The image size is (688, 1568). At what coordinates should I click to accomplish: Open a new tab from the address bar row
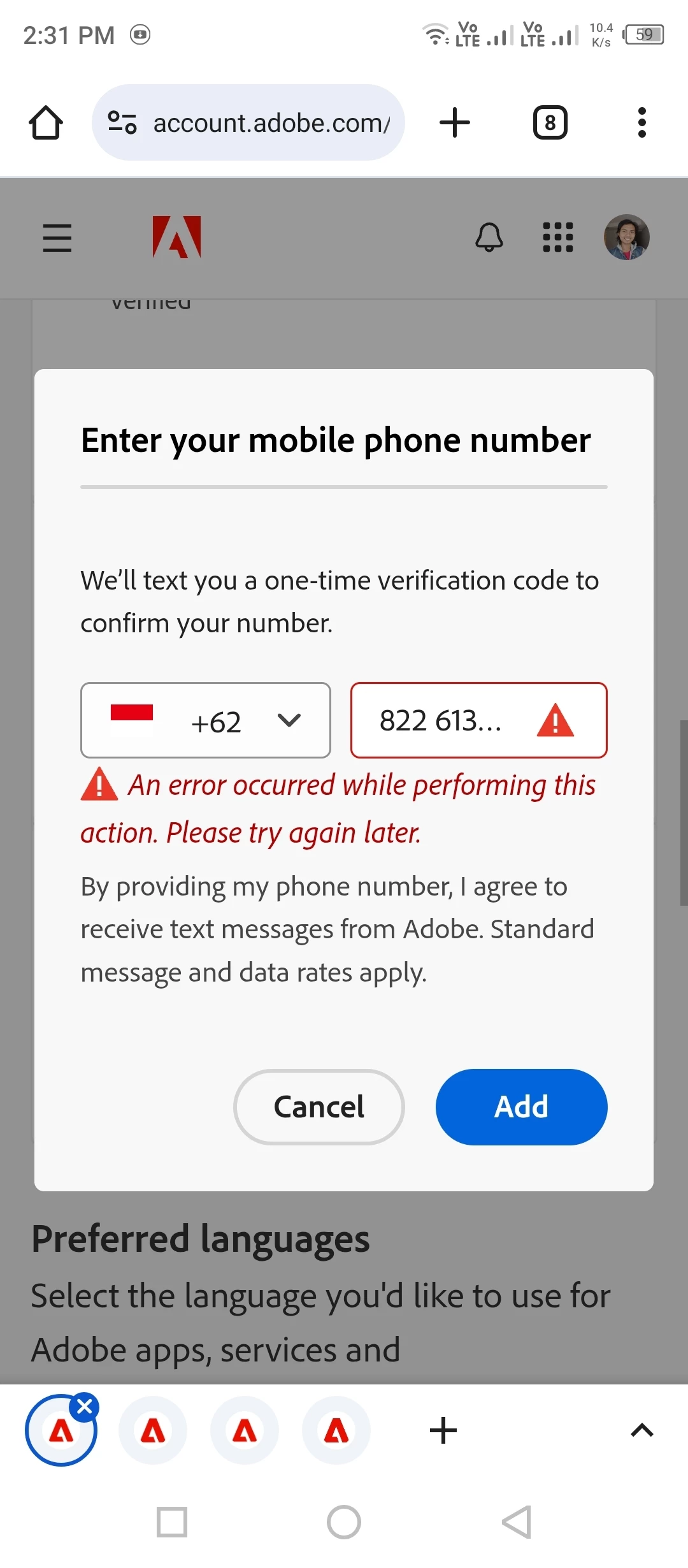[455, 122]
